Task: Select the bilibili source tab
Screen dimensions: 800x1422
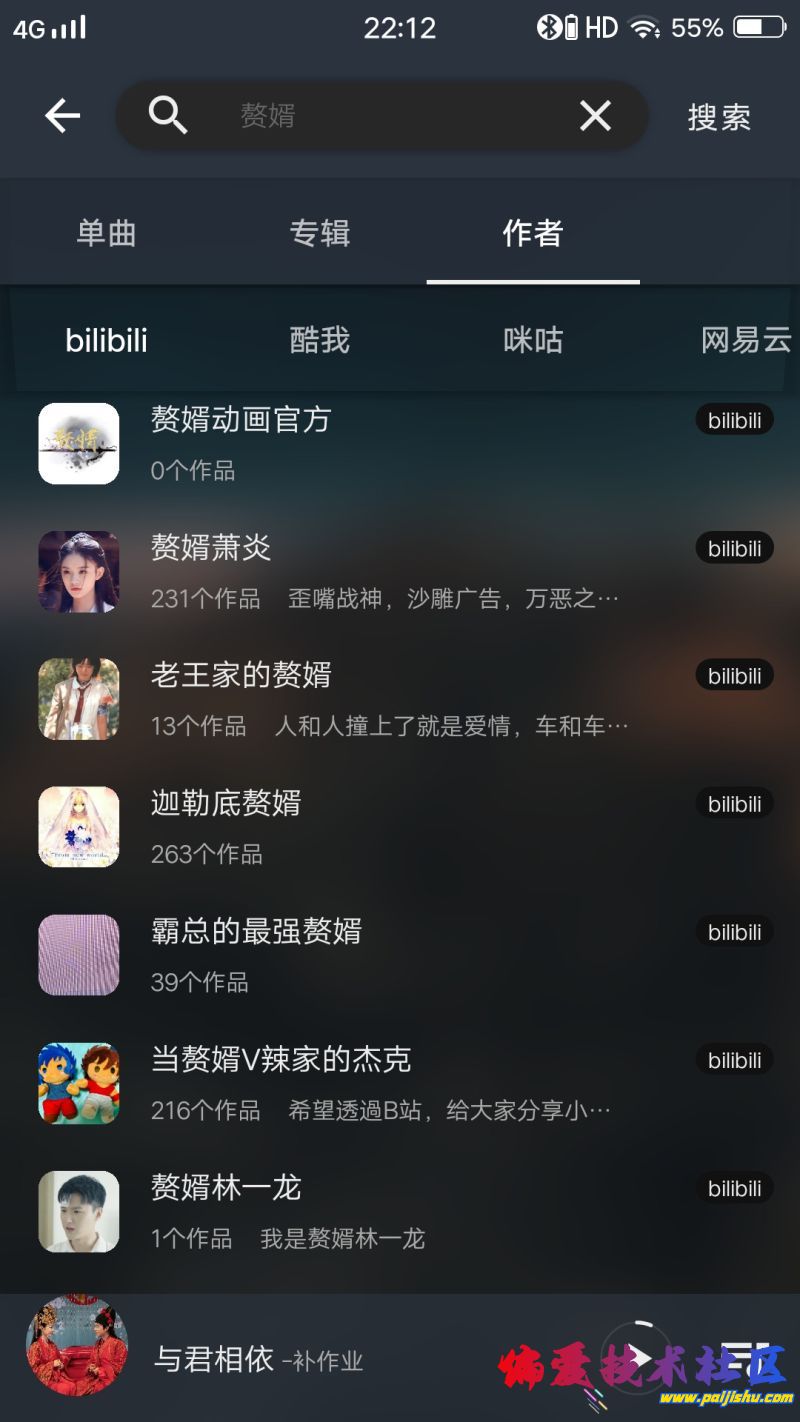Action: click(x=107, y=341)
